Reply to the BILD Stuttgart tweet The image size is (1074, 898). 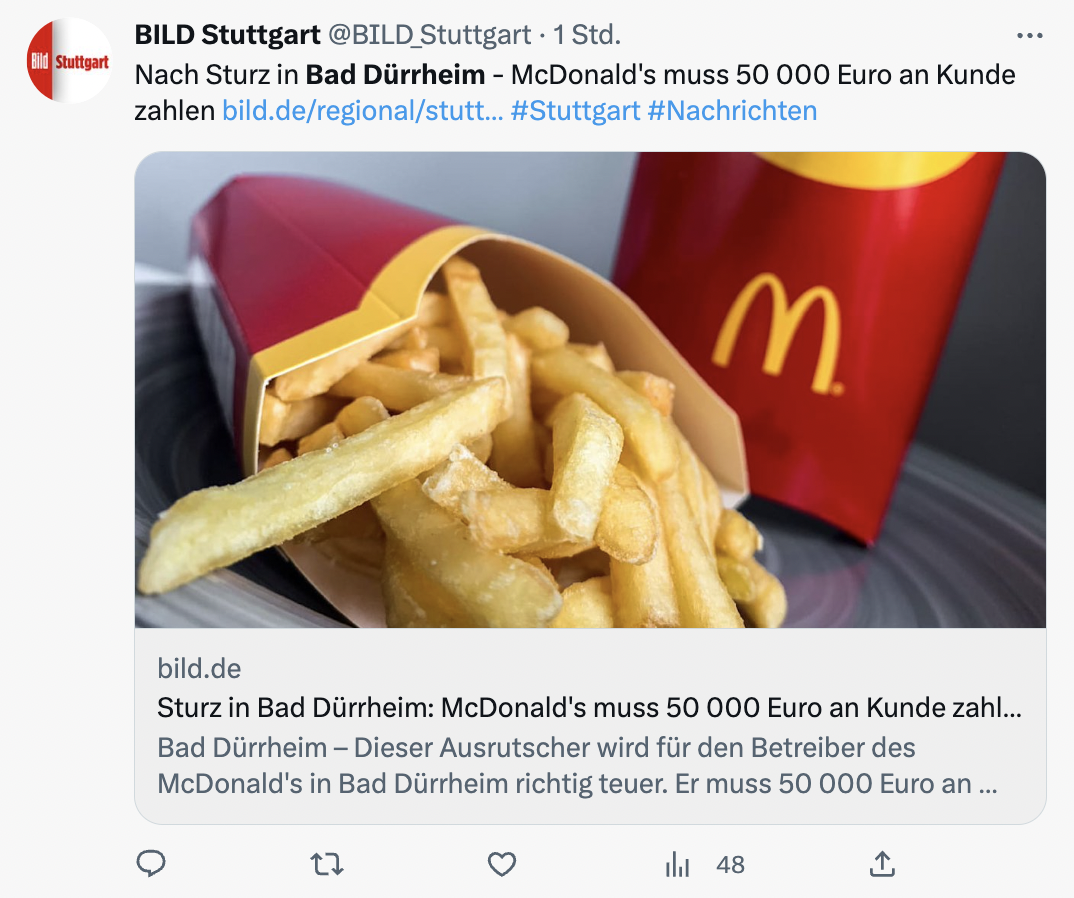tap(151, 864)
